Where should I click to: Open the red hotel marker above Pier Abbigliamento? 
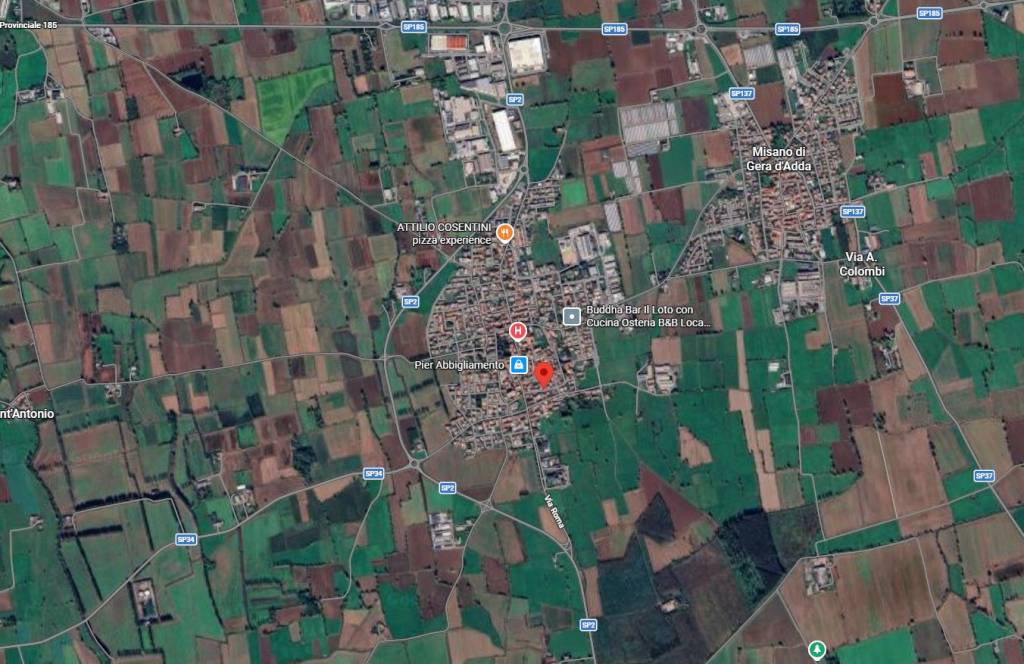coord(518,331)
